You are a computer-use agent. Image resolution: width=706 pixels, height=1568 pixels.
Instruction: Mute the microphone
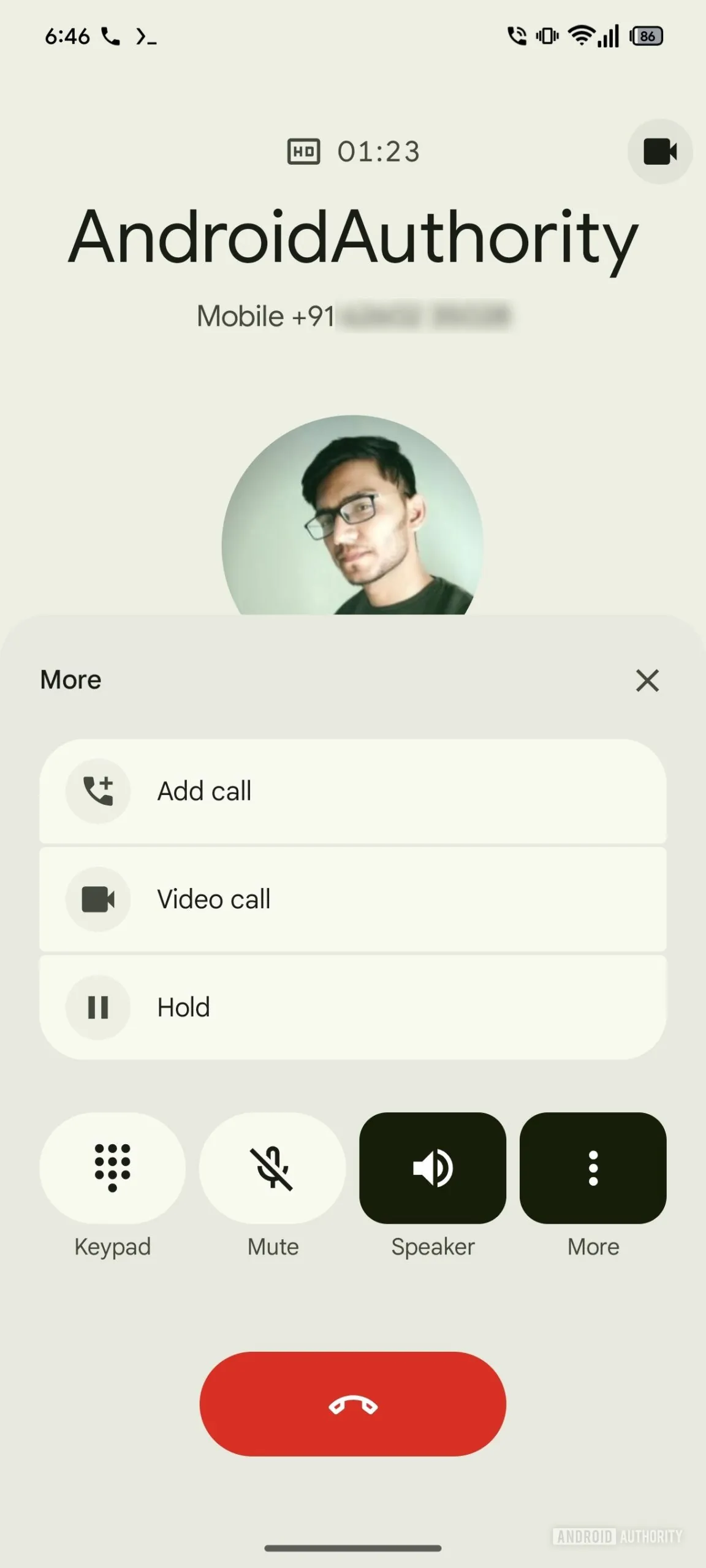tap(273, 1167)
